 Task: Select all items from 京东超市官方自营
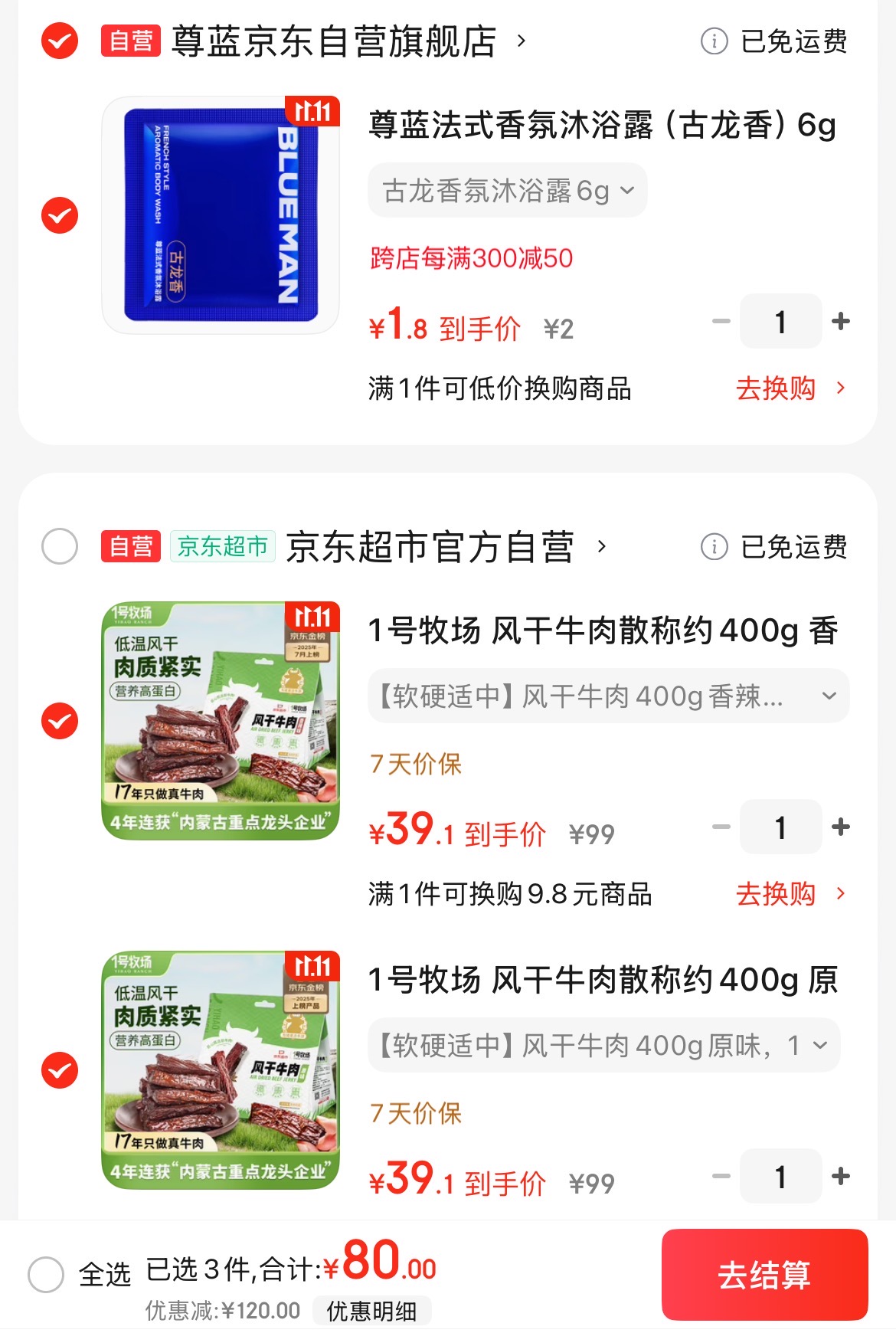click(60, 547)
